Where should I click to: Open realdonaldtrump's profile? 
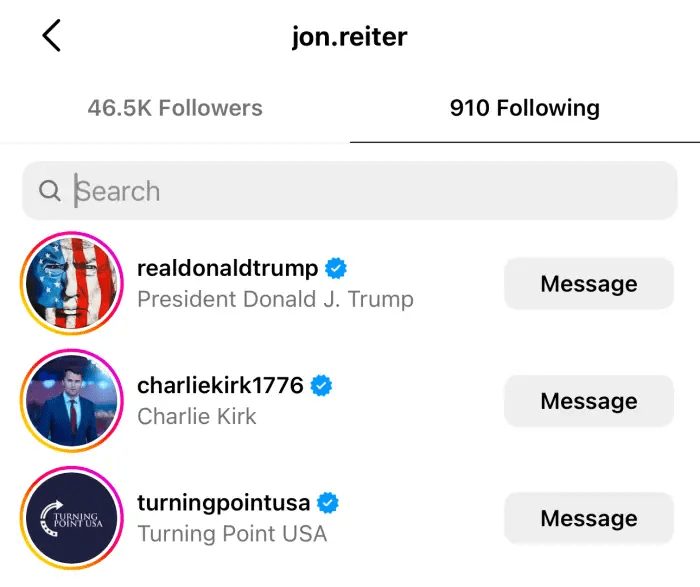pyautogui.click(x=227, y=268)
